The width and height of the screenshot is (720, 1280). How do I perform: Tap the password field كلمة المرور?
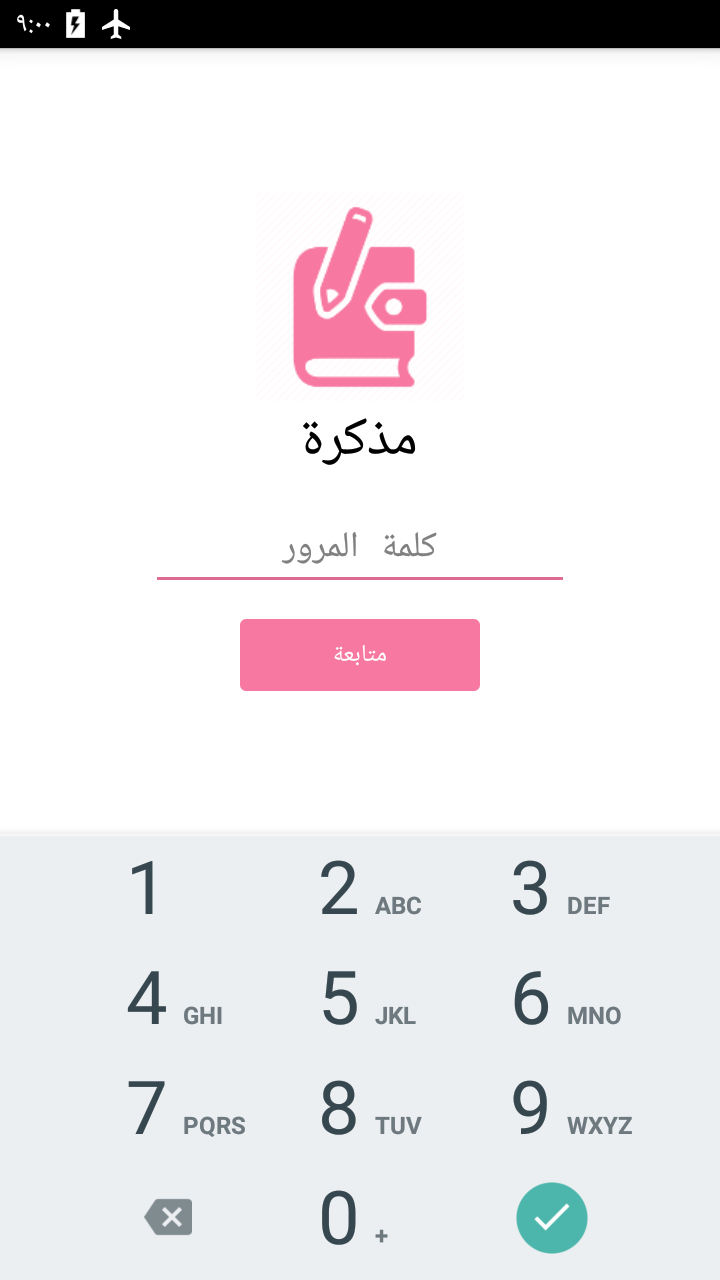coord(360,546)
